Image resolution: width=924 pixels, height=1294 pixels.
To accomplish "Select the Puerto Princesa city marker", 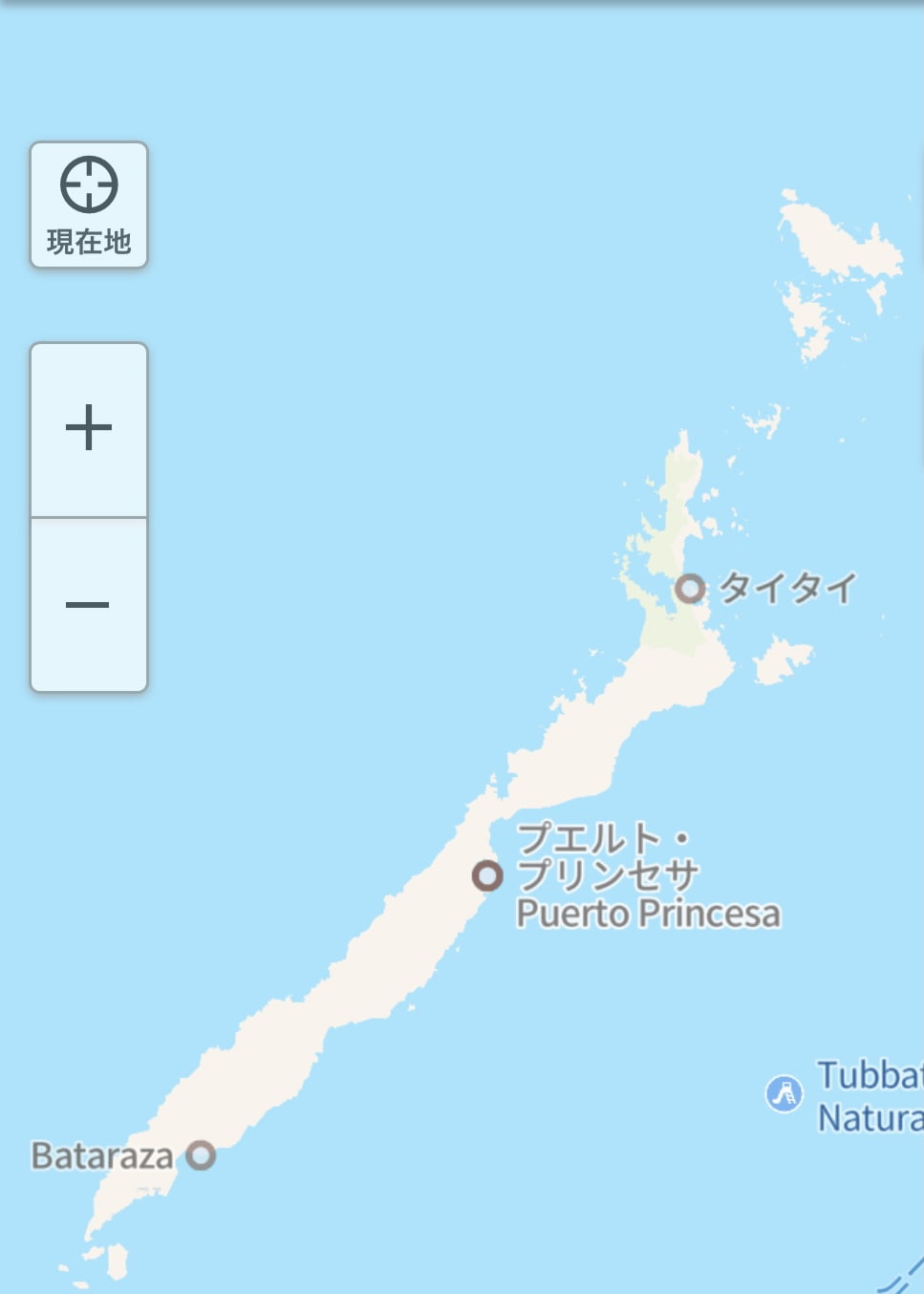I will 487,874.
